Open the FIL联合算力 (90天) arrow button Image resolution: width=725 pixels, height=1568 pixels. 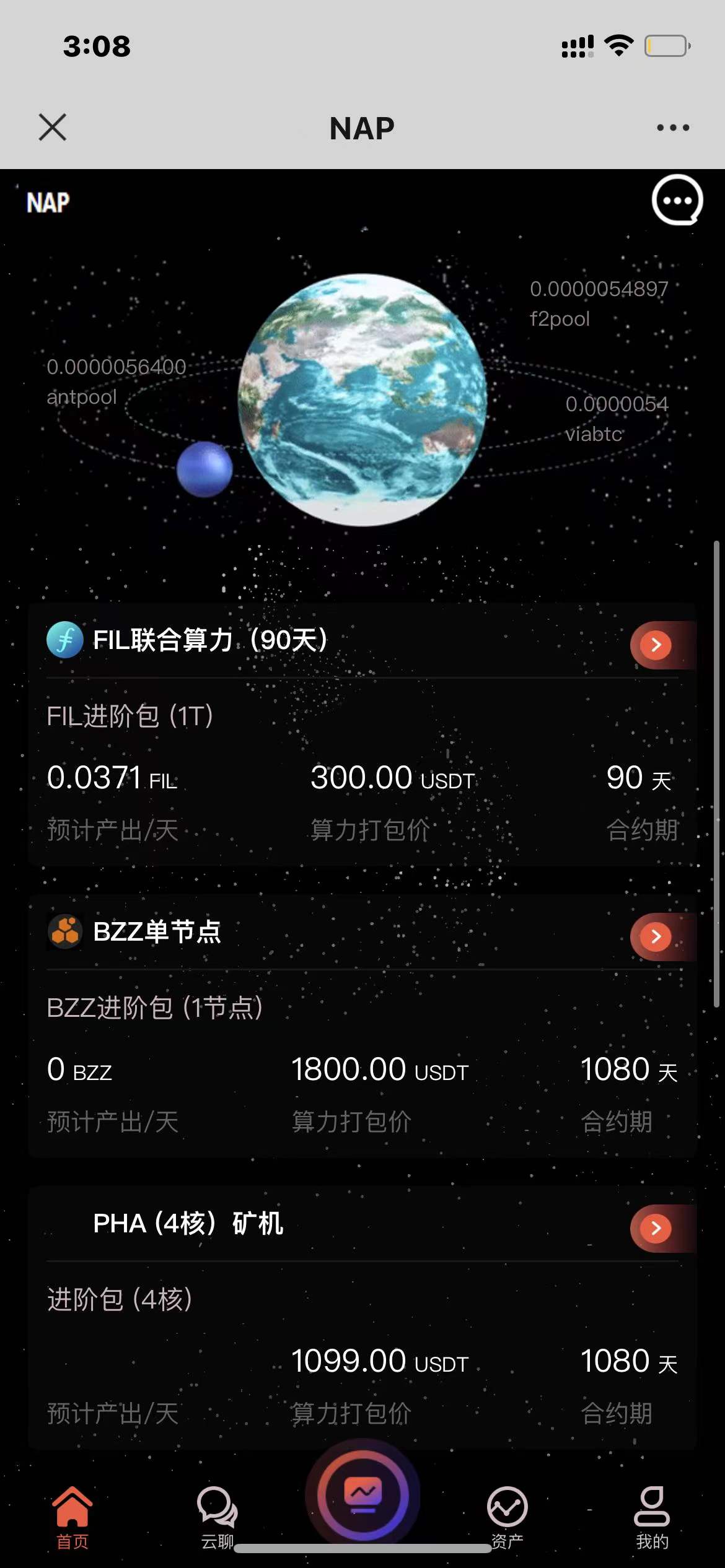656,645
